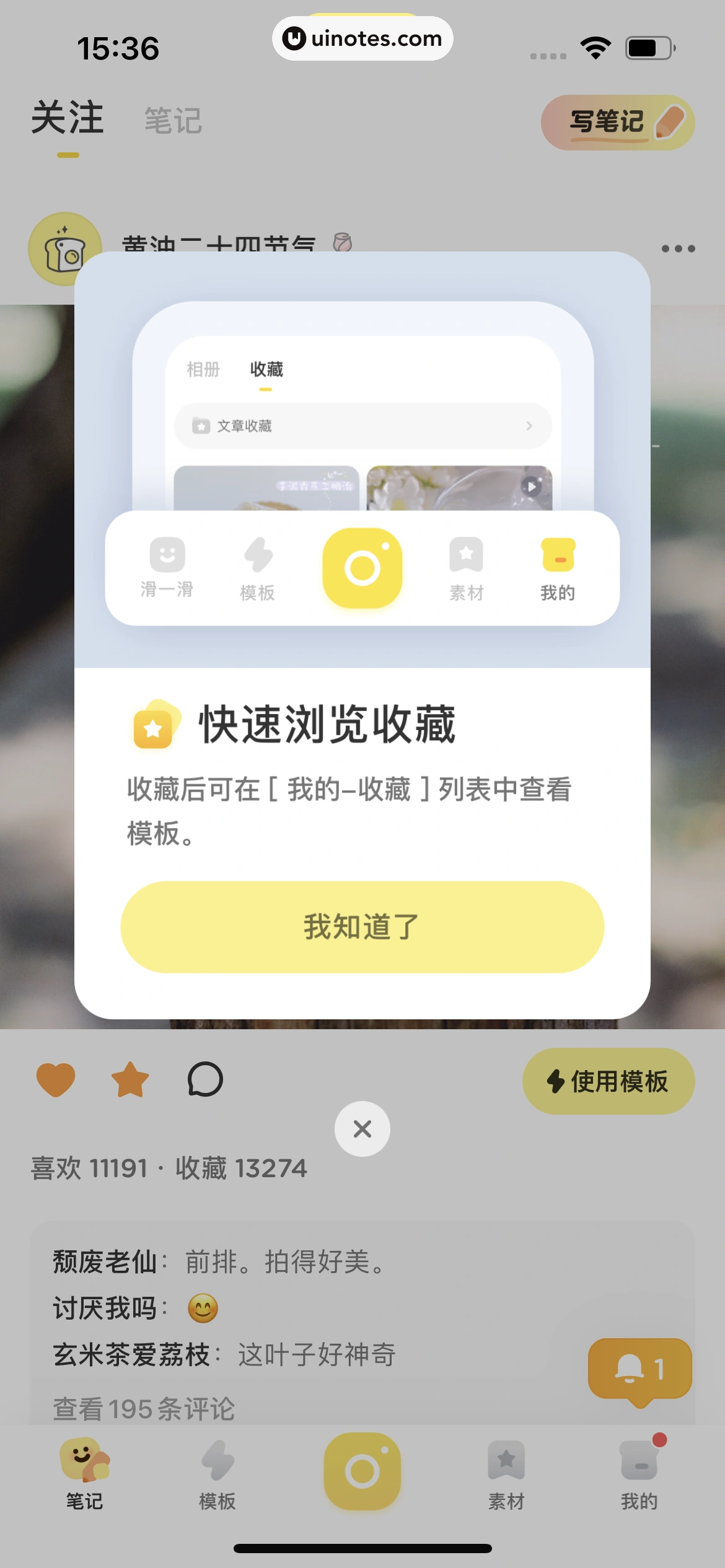
Task: Tap the 写笔记 pencil control at top right
Action: (617, 122)
